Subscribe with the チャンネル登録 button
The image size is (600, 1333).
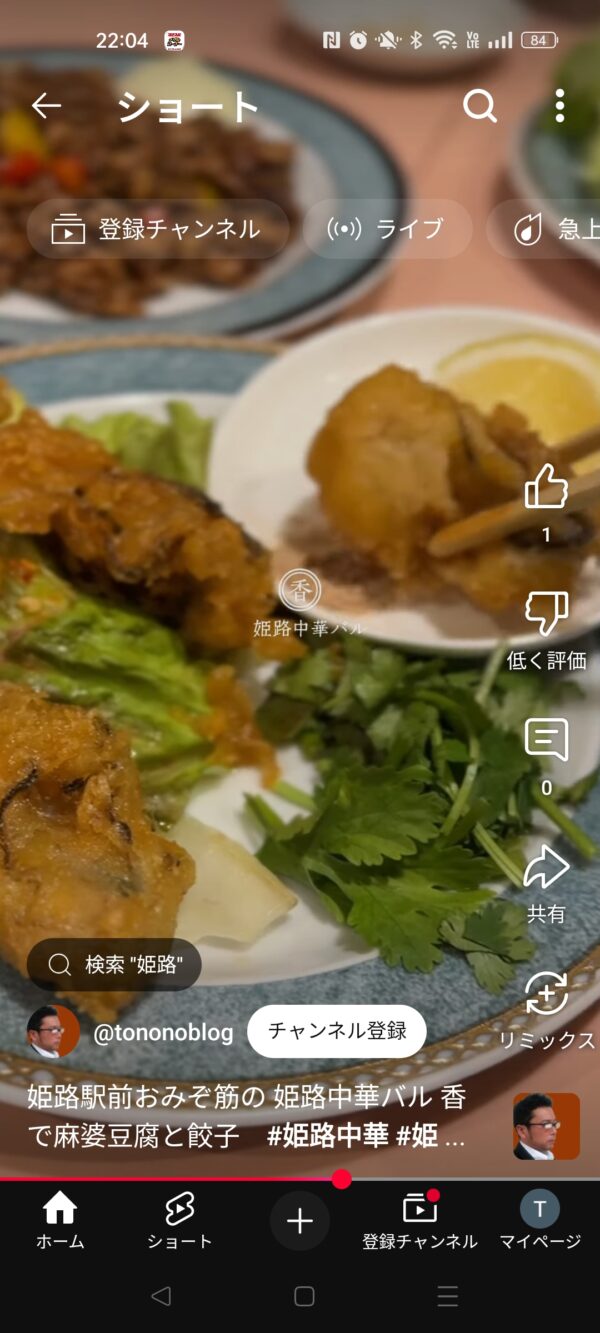click(337, 1031)
